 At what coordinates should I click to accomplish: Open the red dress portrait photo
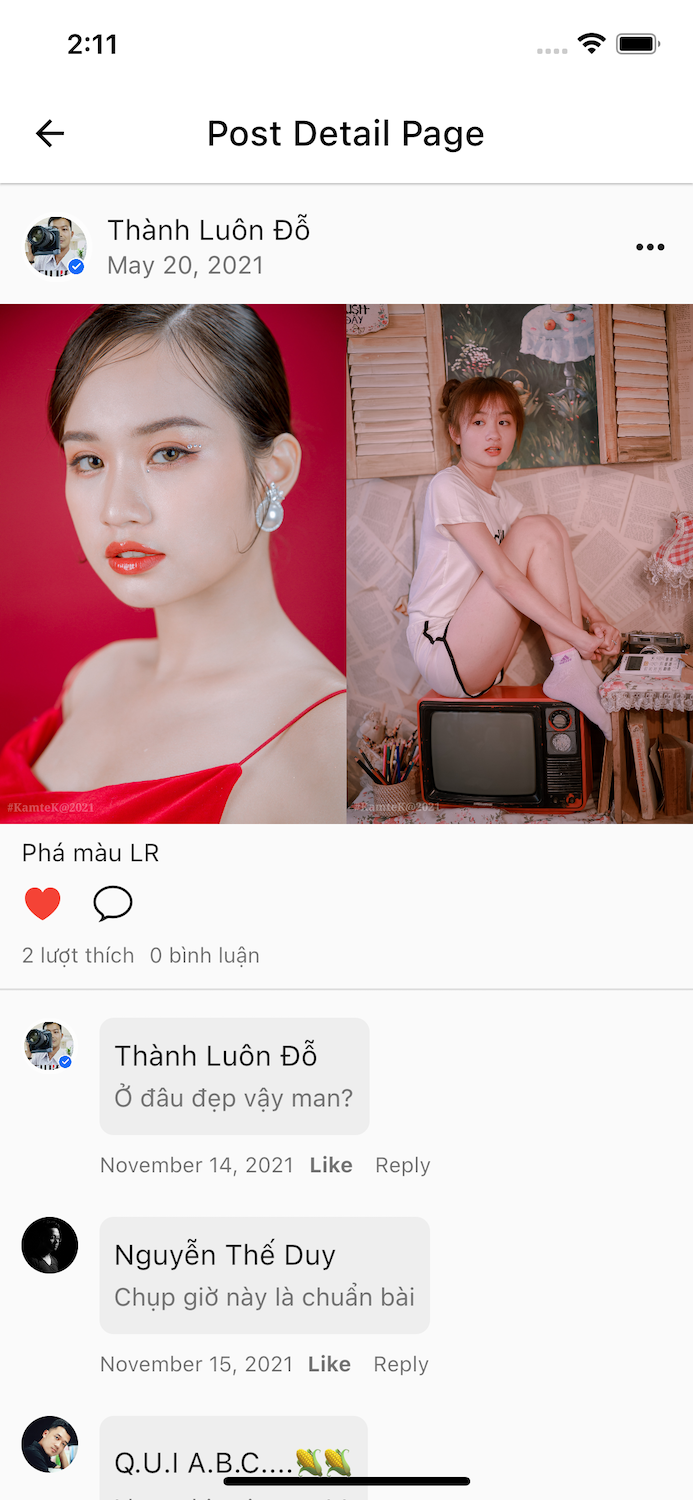point(173,564)
